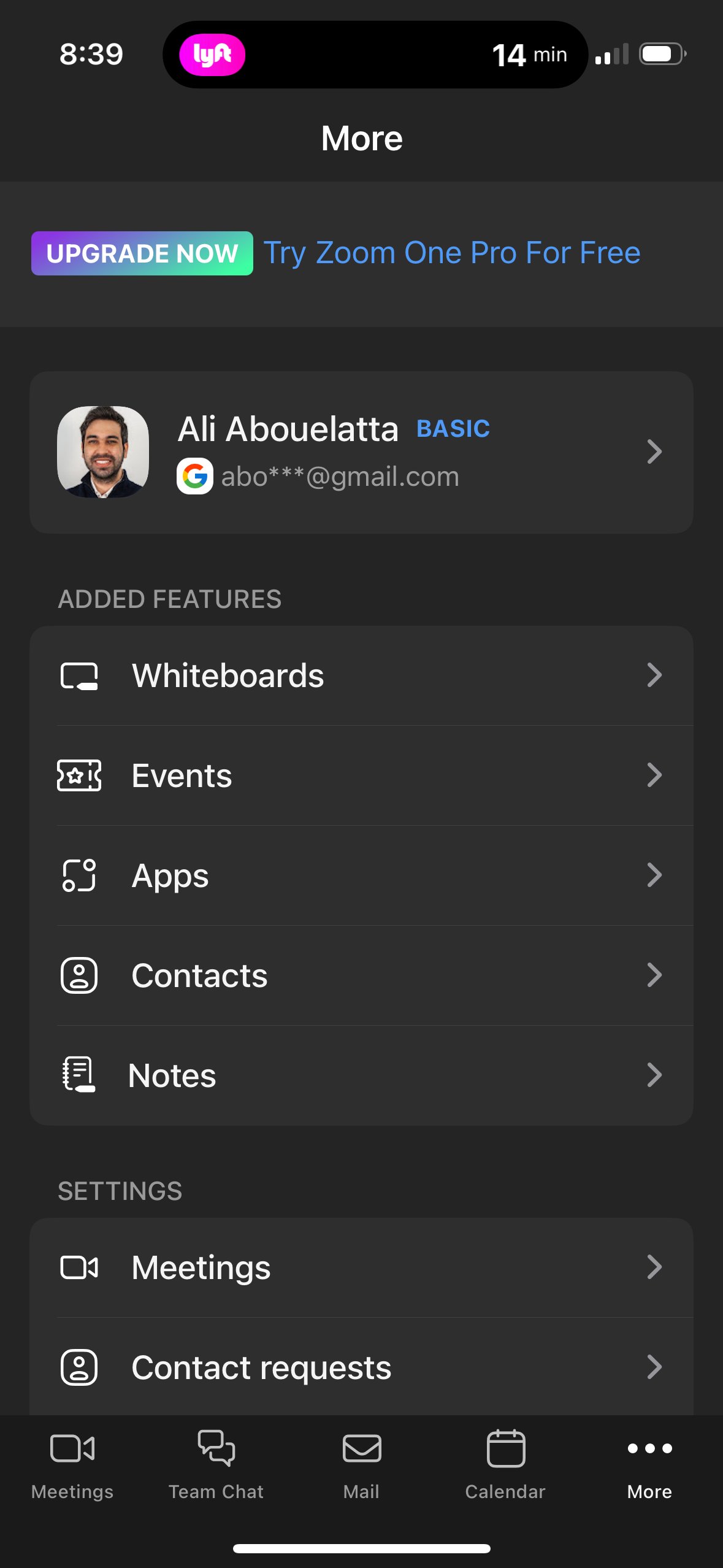The height and width of the screenshot is (1568, 723).
Task: Click the Events ticket icon
Action: coord(79,775)
